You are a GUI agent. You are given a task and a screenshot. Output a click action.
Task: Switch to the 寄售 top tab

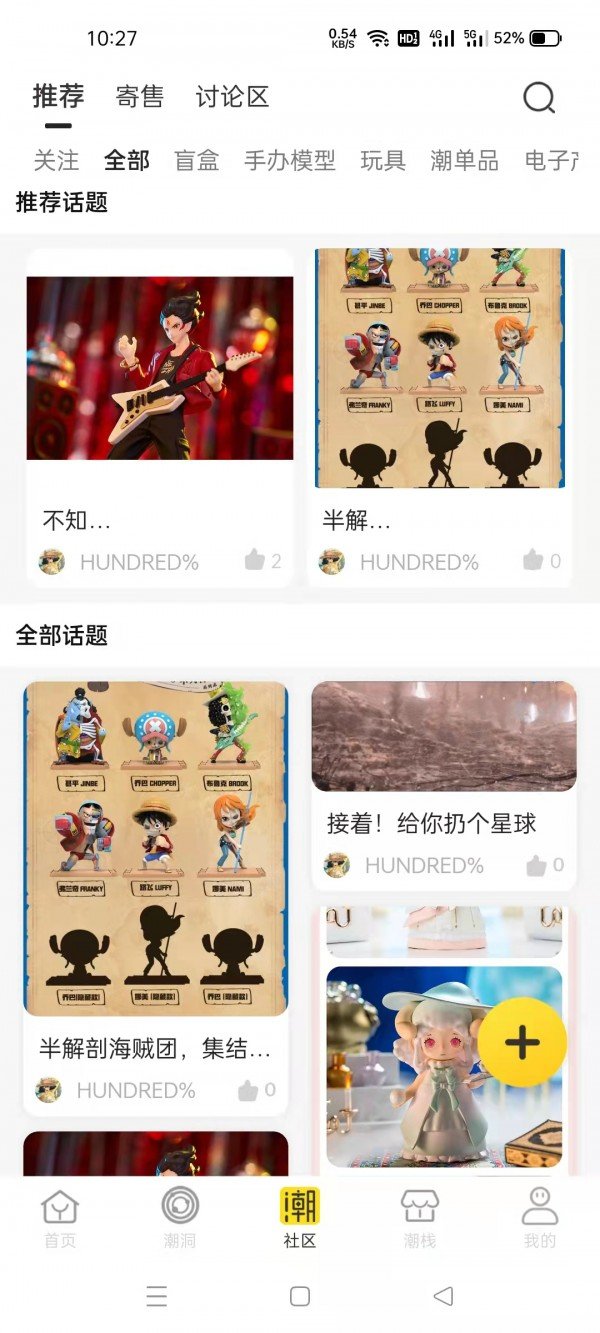pyautogui.click(x=140, y=97)
